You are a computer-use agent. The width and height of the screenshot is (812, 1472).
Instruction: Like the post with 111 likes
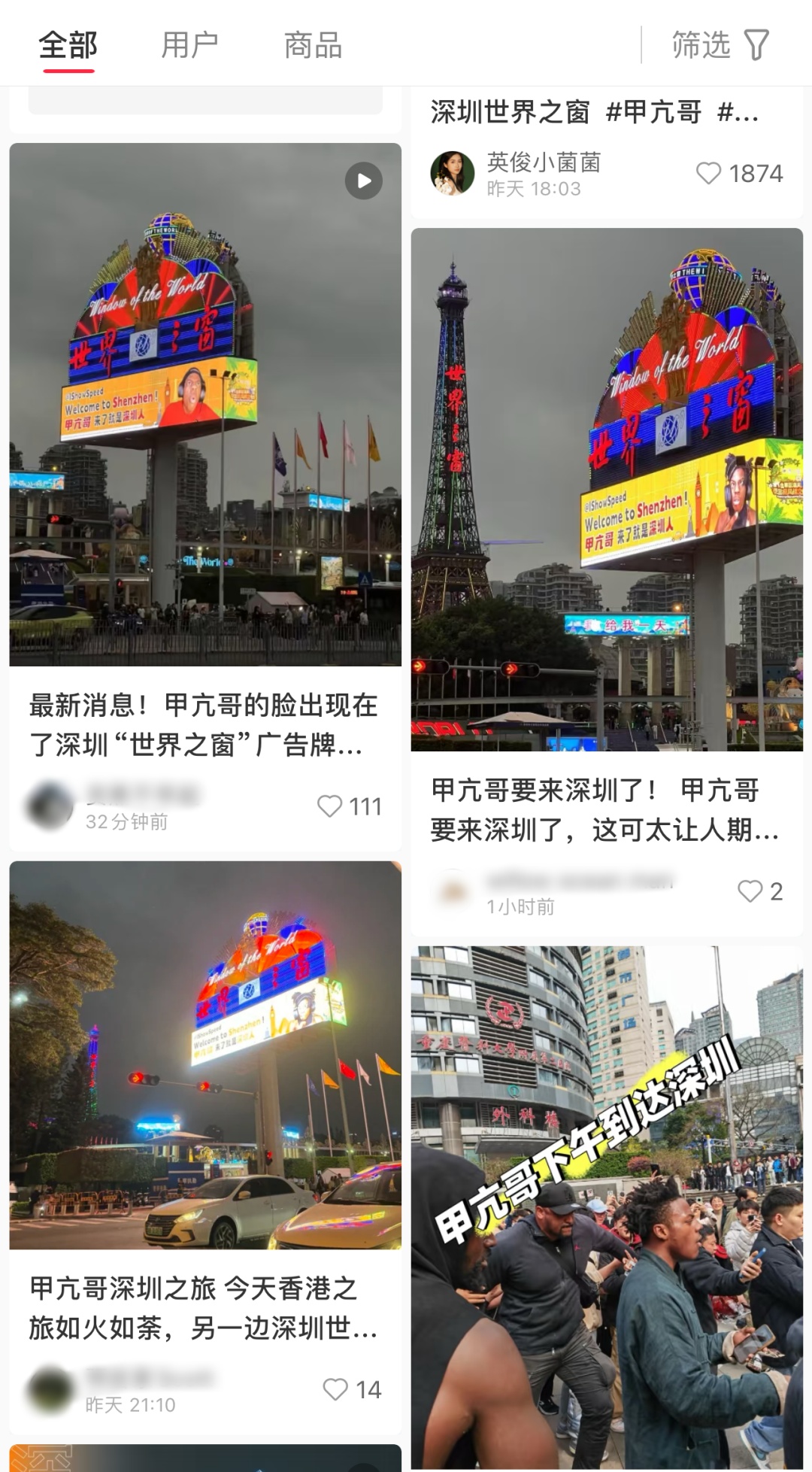pyautogui.click(x=330, y=806)
